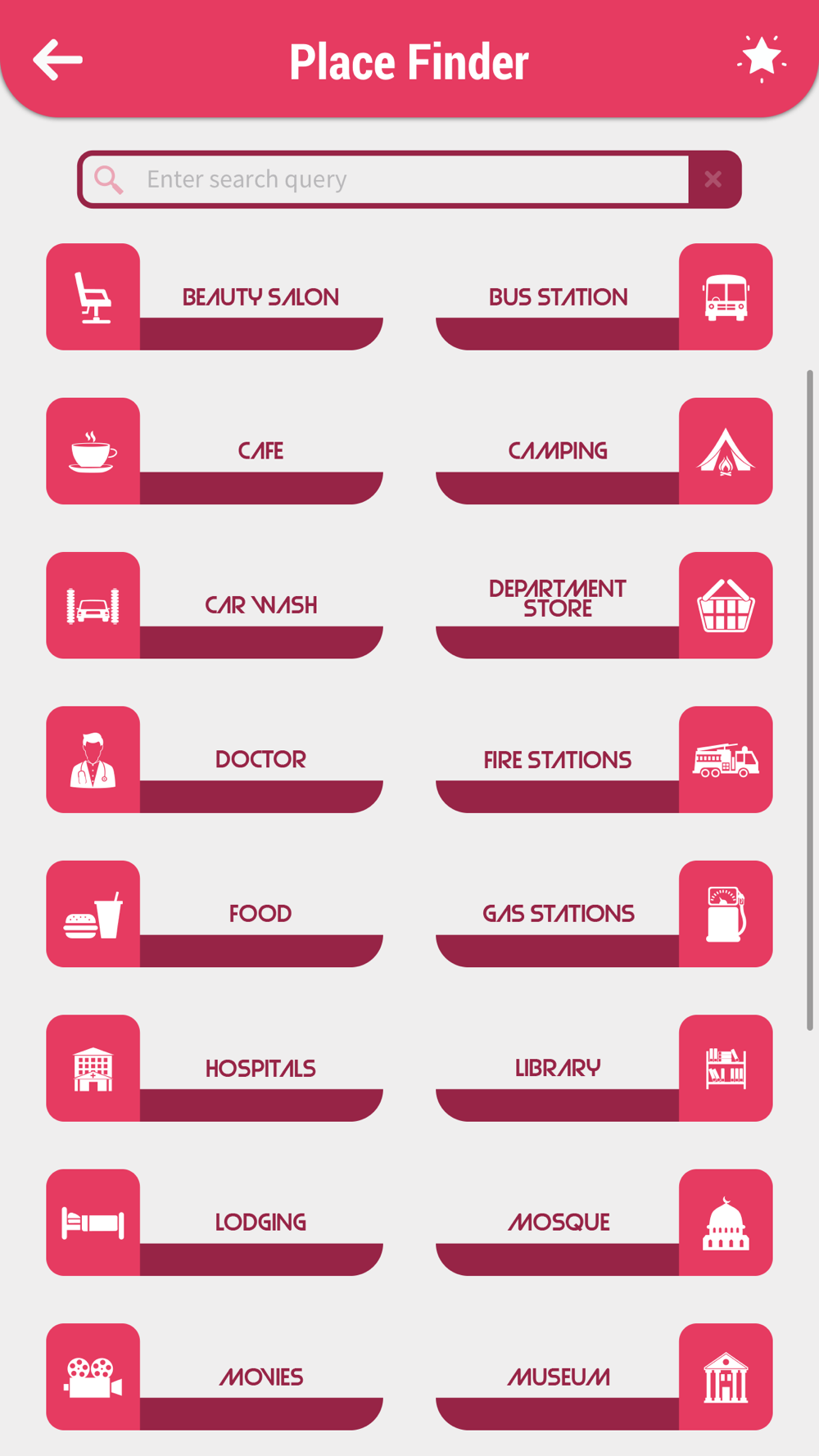The width and height of the screenshot is (819, 1456).
Task: Go back using the arrow icon
Action: pos(57,60)
